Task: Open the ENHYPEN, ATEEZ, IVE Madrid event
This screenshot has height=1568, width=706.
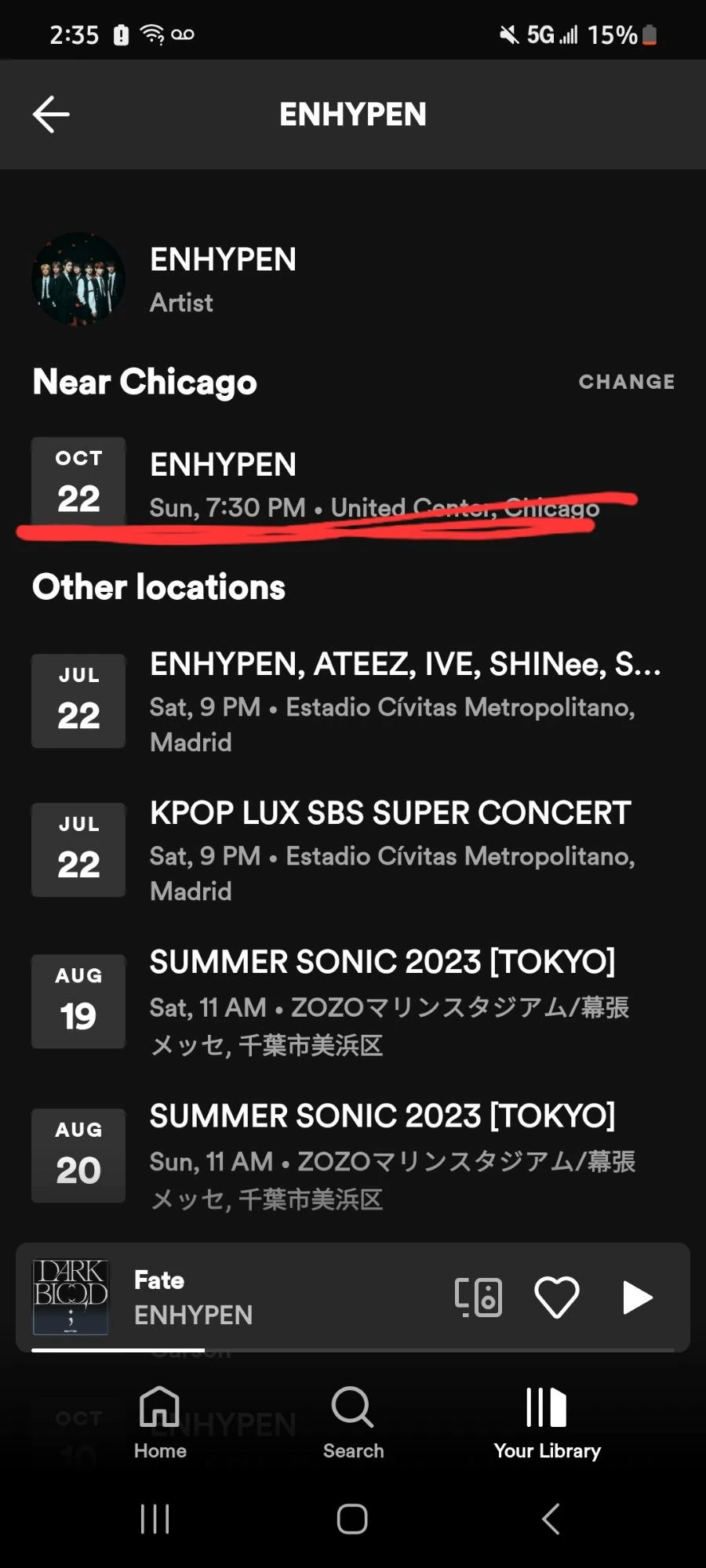Action: coord(353,702)
